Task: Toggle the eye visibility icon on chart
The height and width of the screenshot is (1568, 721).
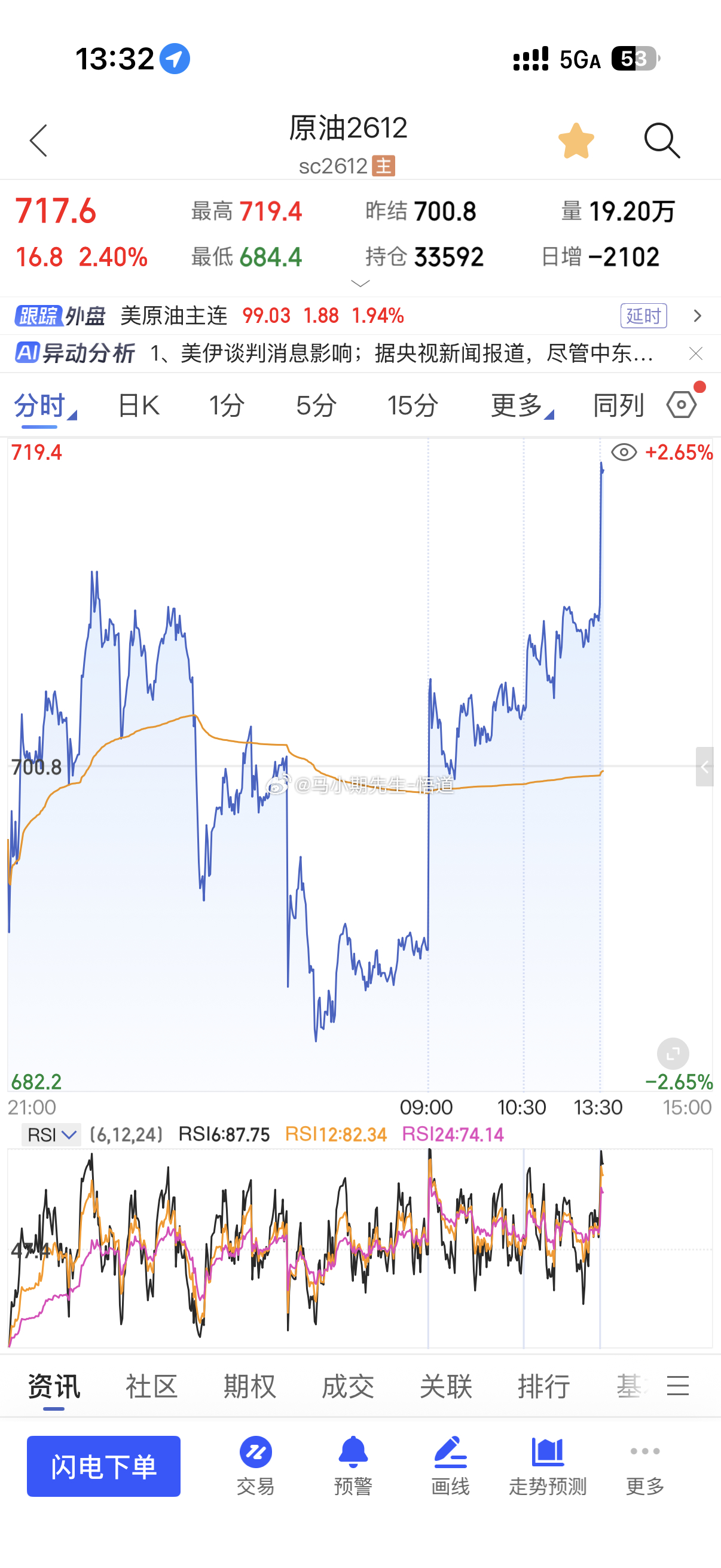Action: pyautogui.click(x=624, y=452)
